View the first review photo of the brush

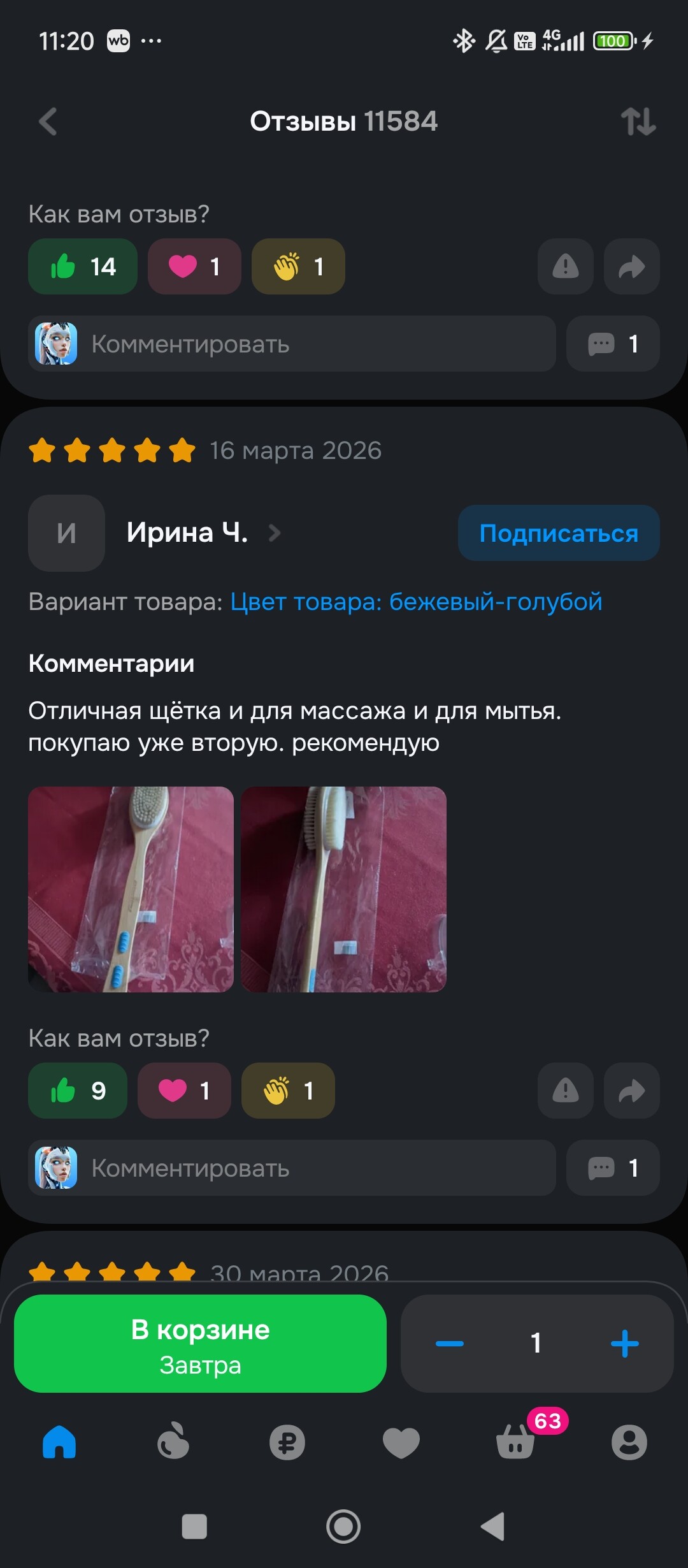pyautogui.click(x=131, y=889)
